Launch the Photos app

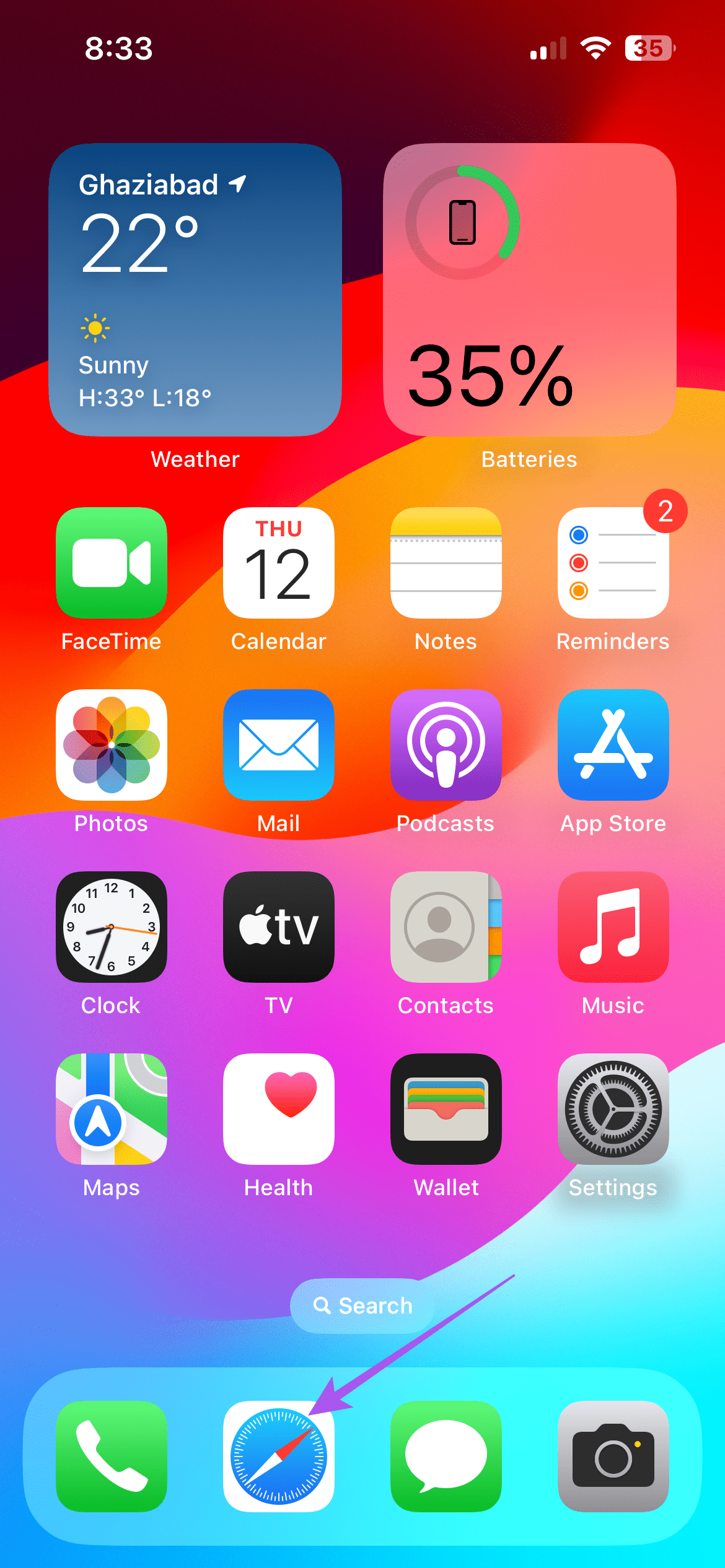coord(112,746)
